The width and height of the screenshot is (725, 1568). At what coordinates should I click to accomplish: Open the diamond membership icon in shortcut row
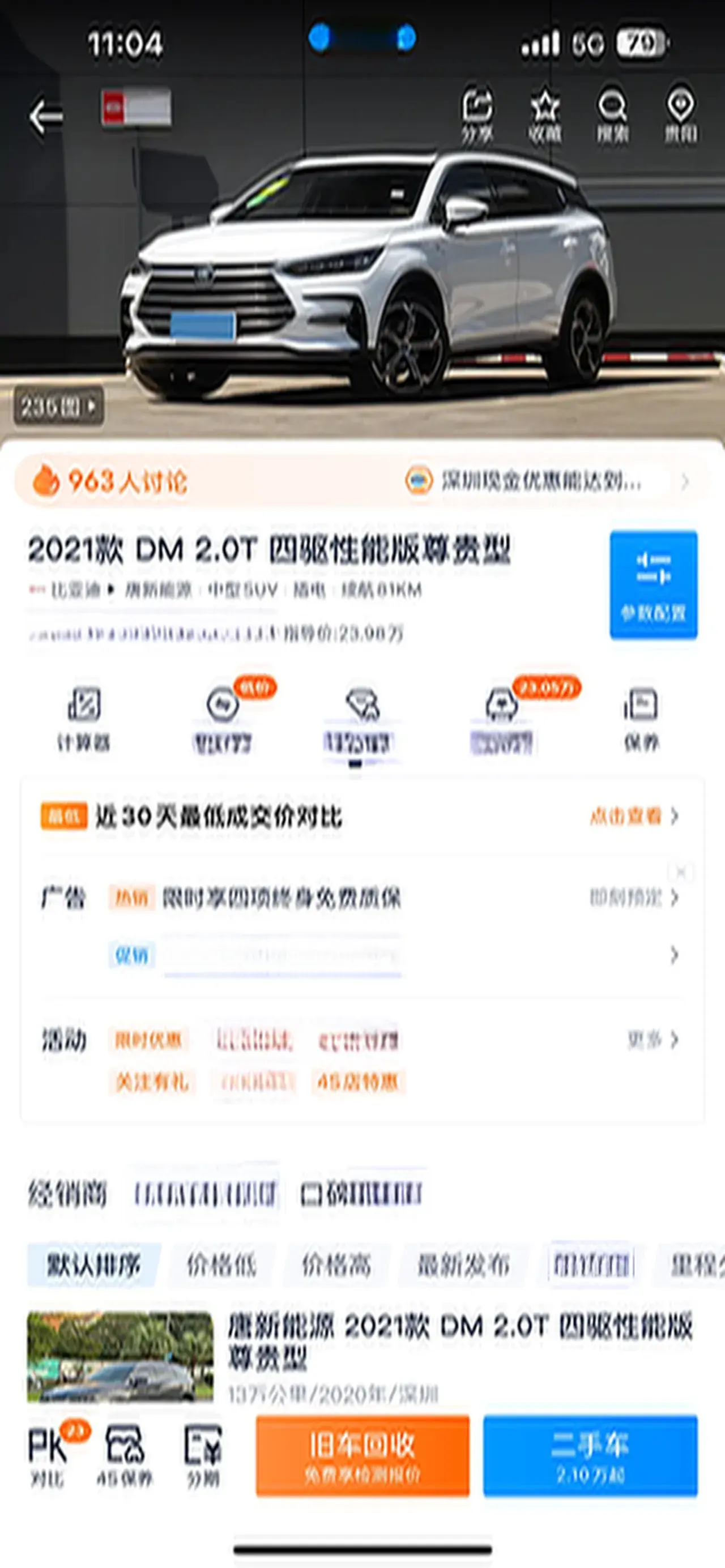point(361,718)
